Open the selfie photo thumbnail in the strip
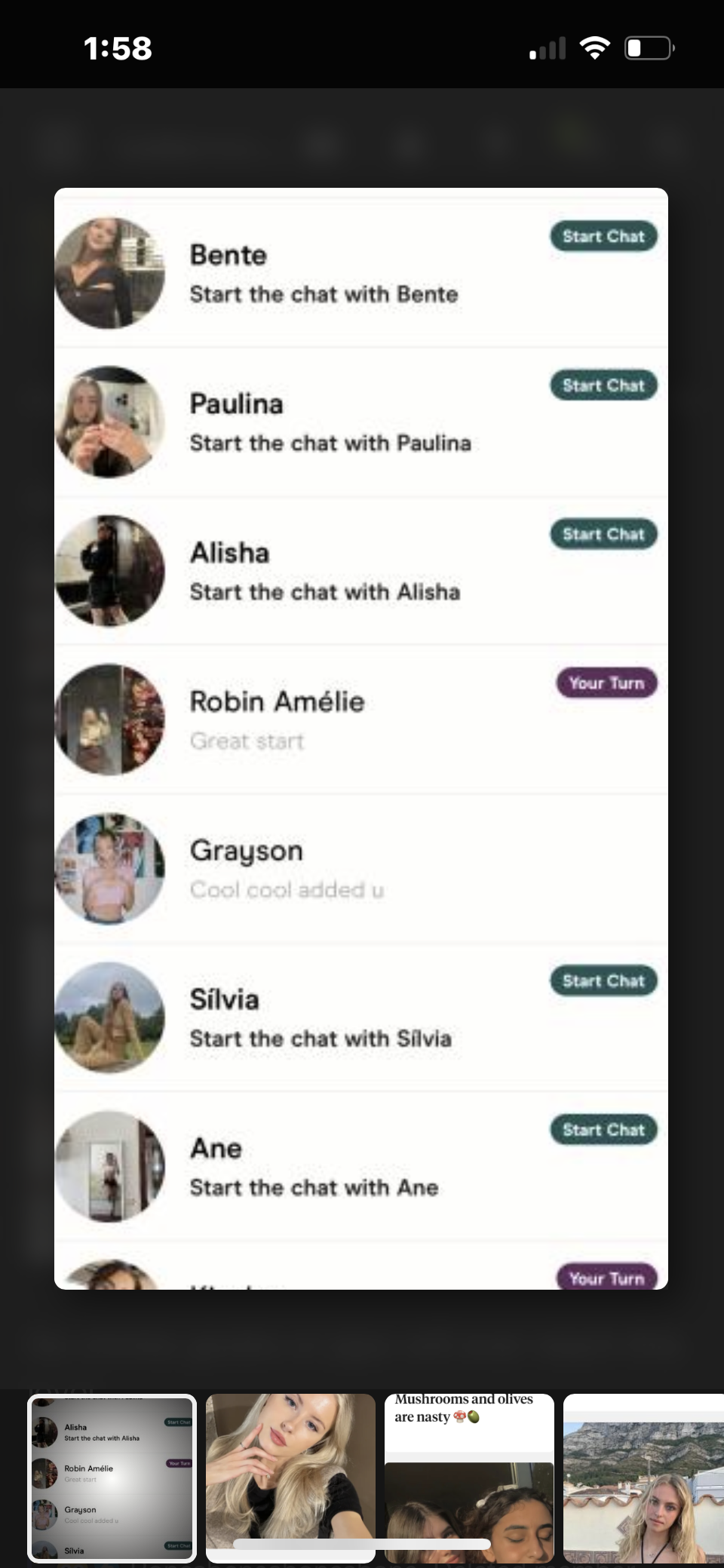 click(290, 1478)
